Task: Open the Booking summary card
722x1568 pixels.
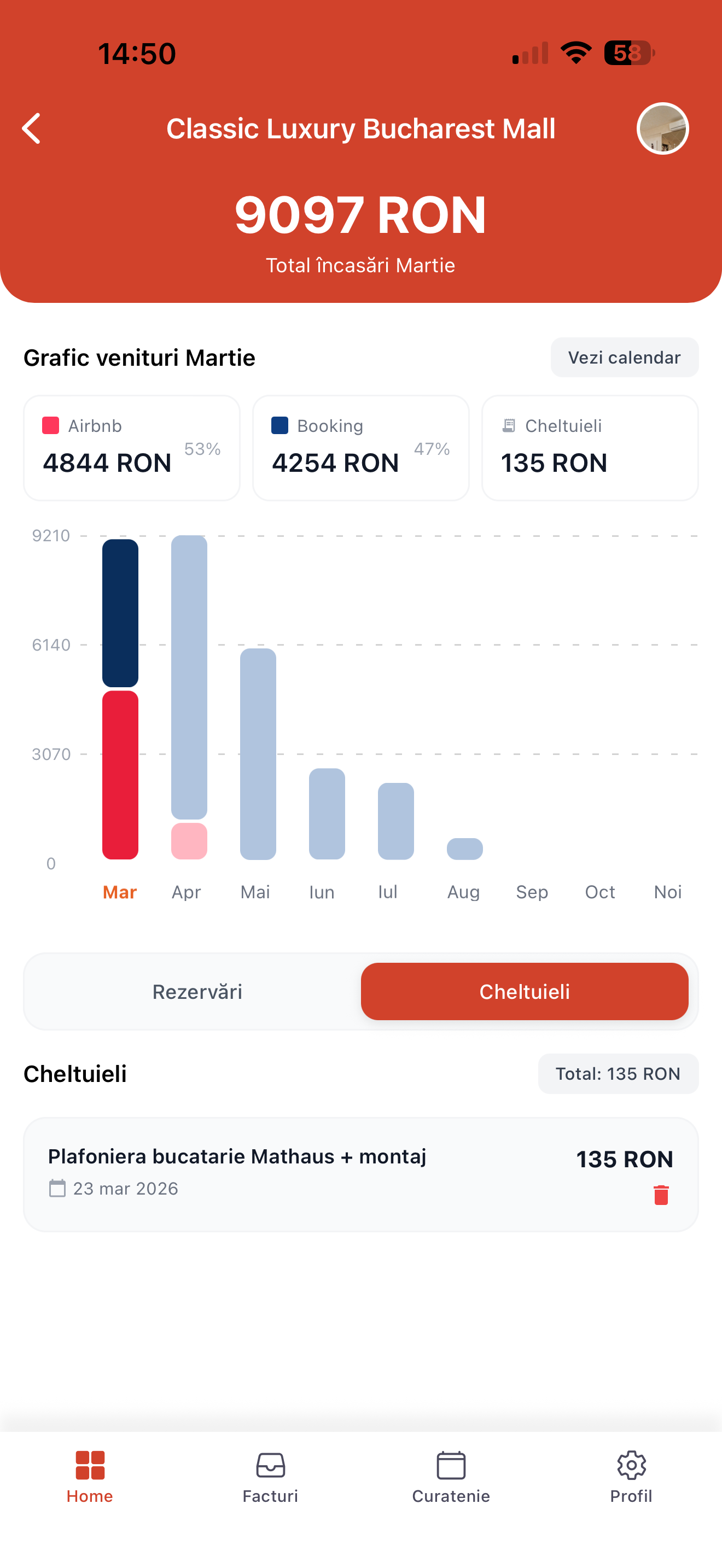Action: click(x=360, y=447)
